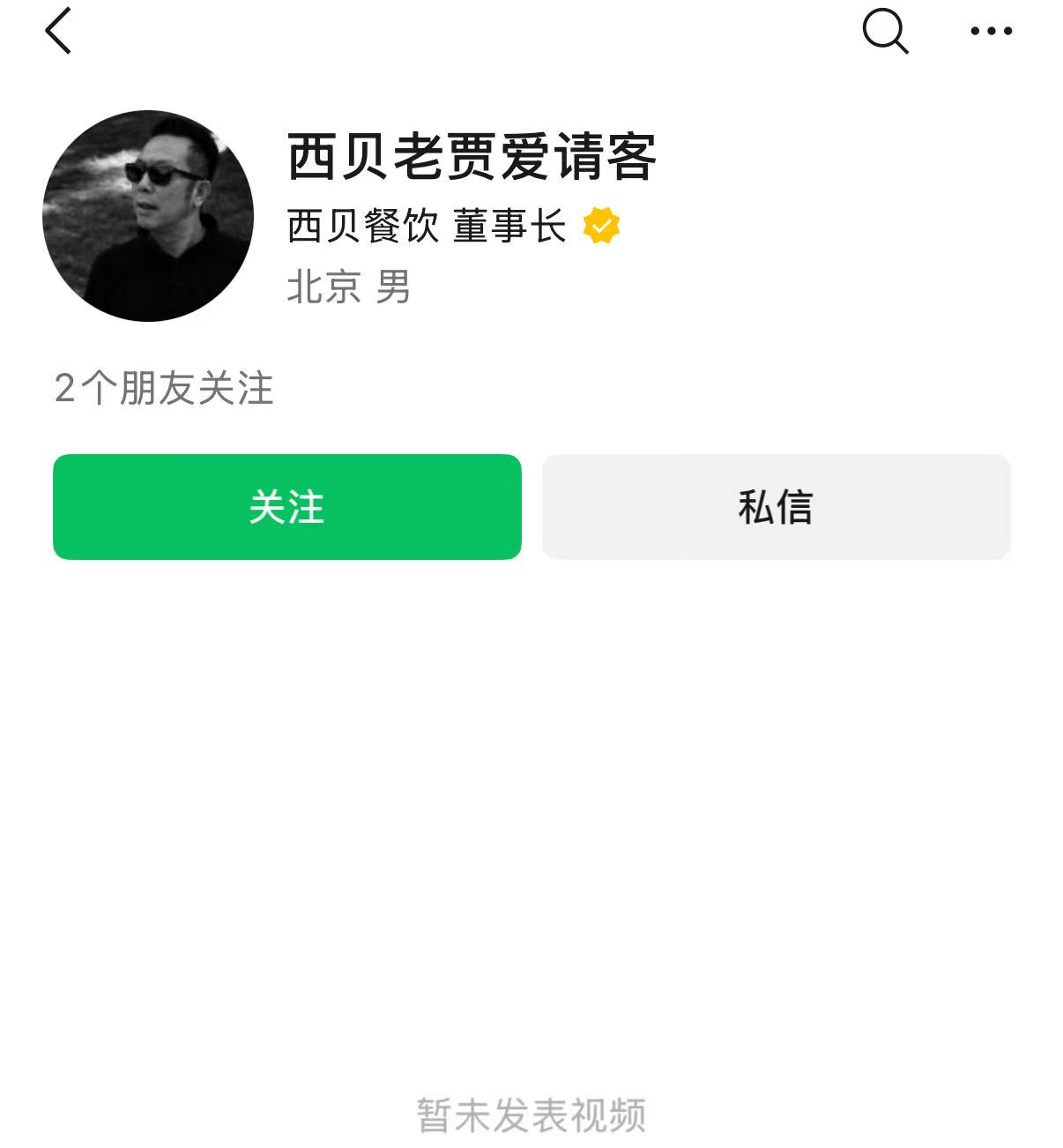Viewport: 1063px width, 1148px height.
Task: Follow with the green 关注 button
Action: [287, 507]
